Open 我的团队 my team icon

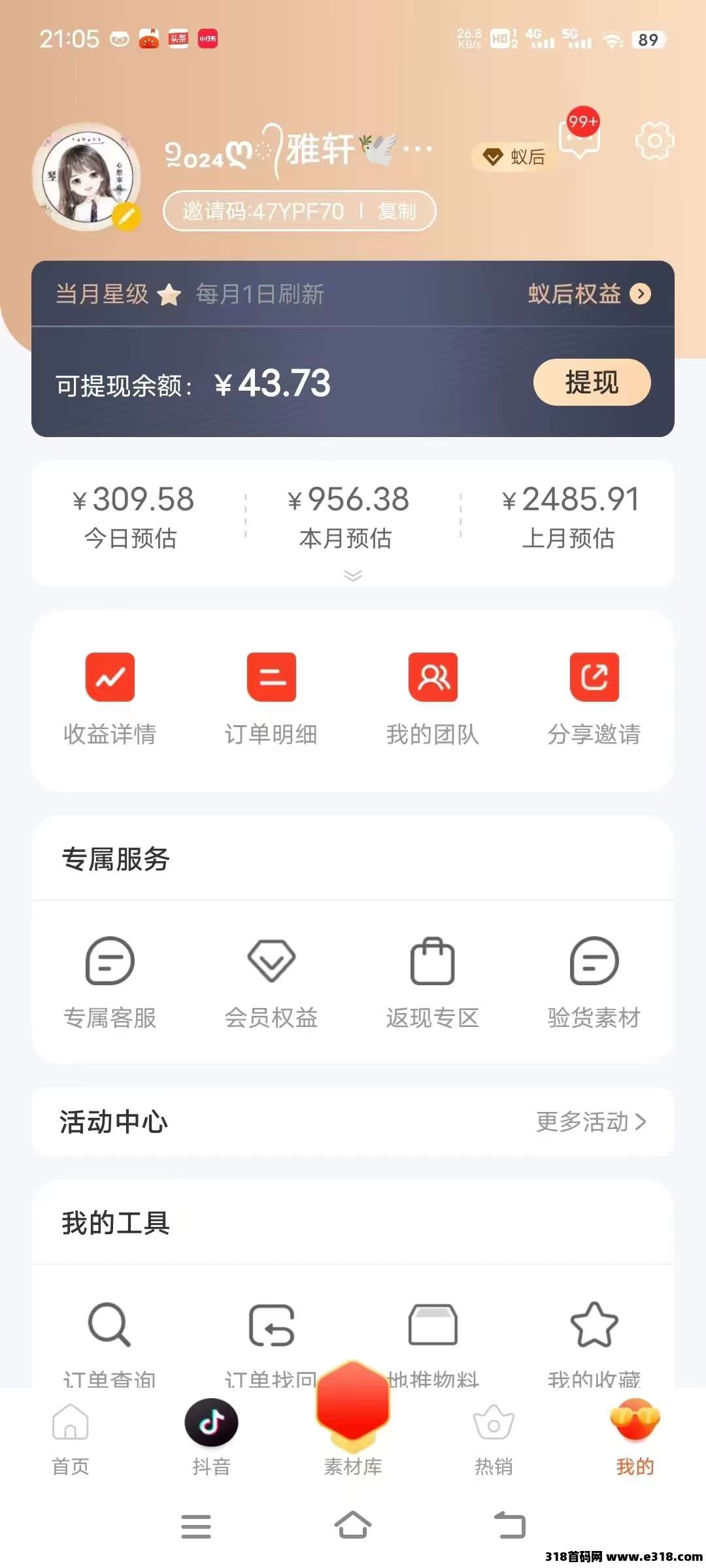tap(433, 678)
